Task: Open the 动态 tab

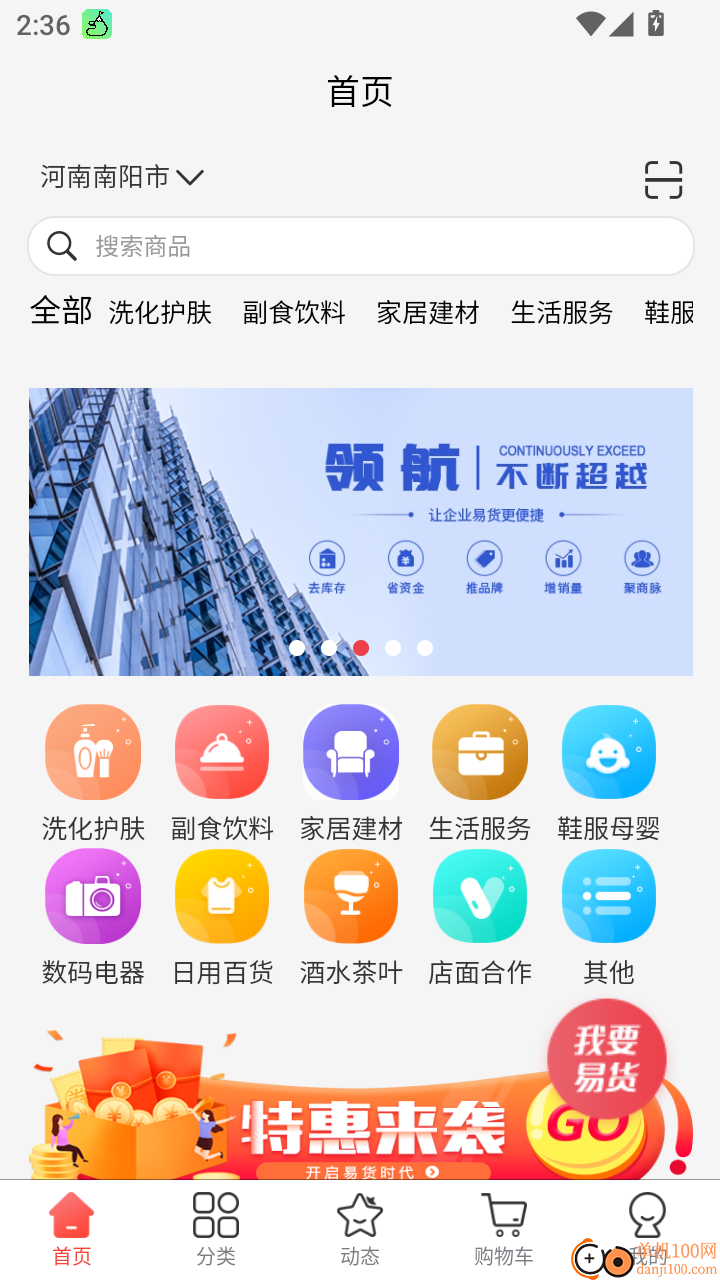Action: tap(359, 1228)
